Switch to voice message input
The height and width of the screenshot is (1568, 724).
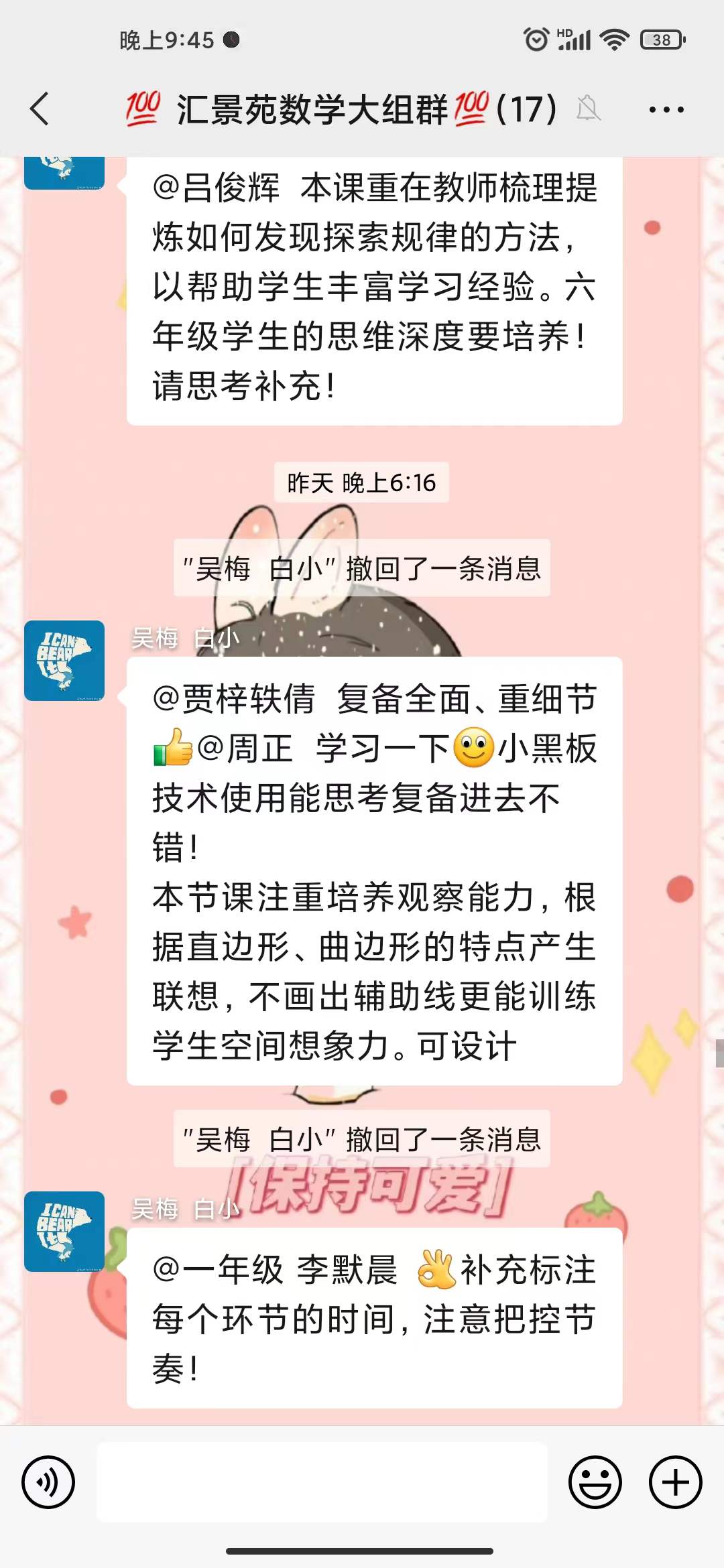click(48, 1482)
